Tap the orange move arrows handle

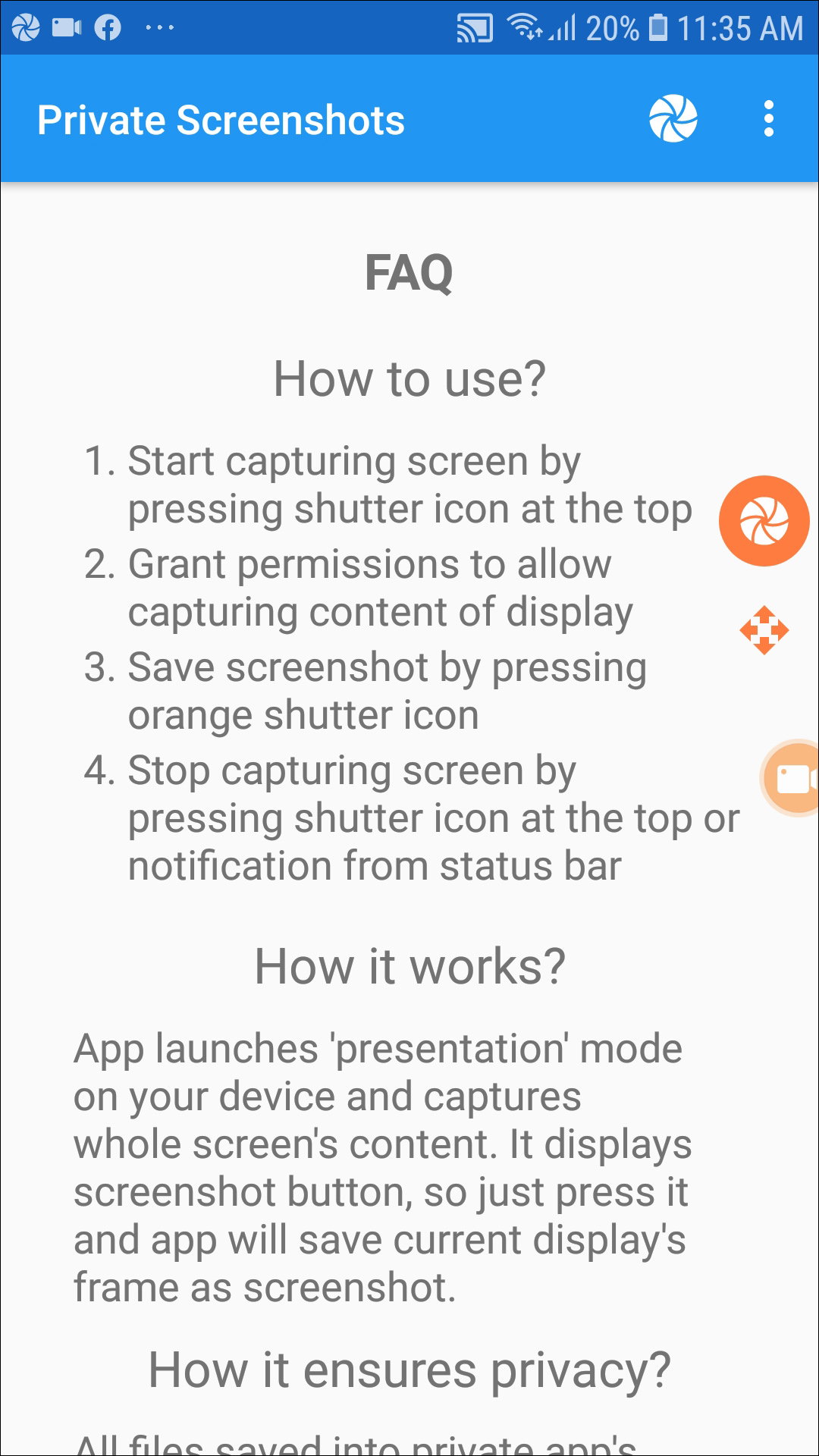point(764,629)
